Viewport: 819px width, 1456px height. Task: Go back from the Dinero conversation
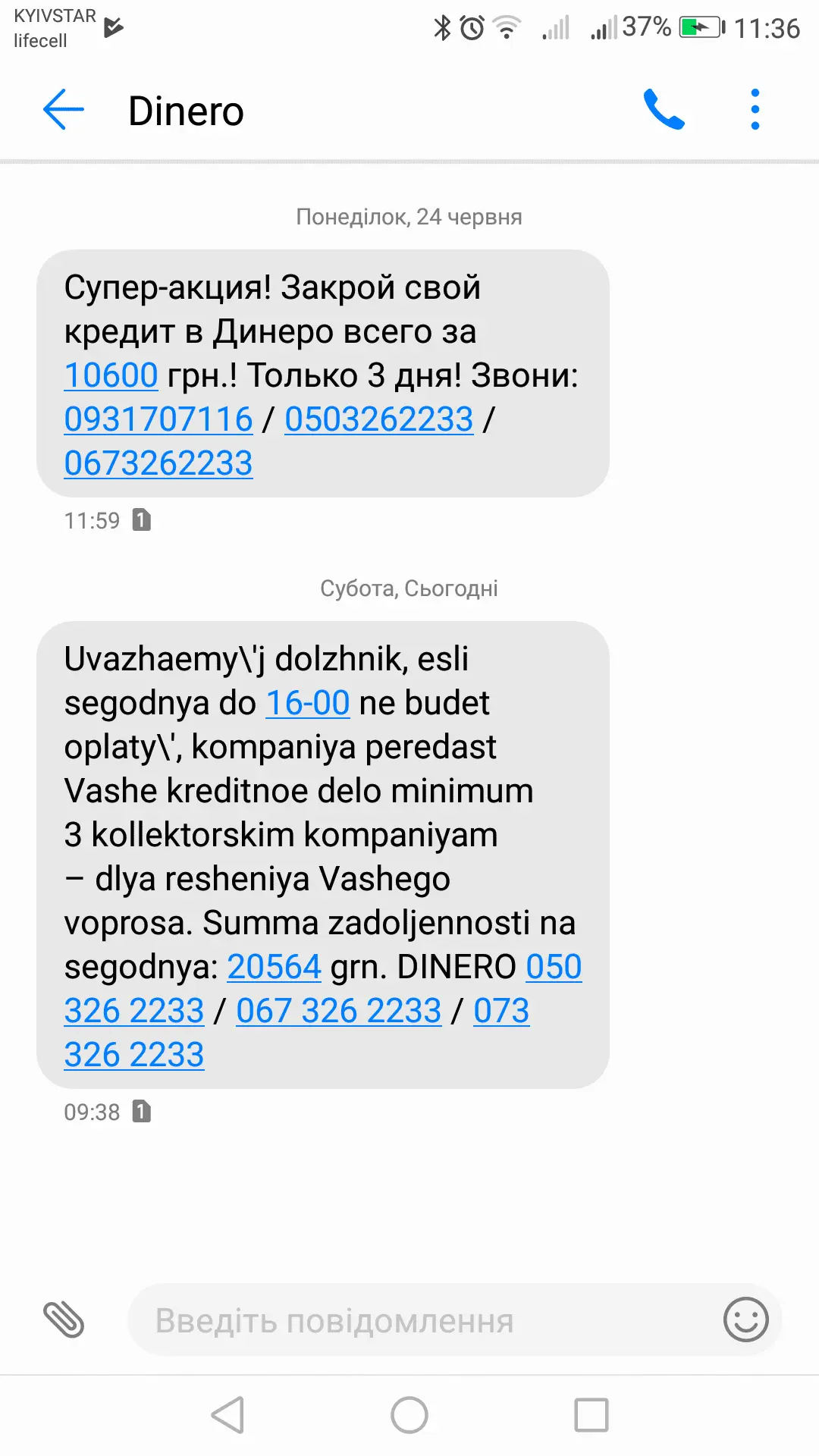coord(64,110)
